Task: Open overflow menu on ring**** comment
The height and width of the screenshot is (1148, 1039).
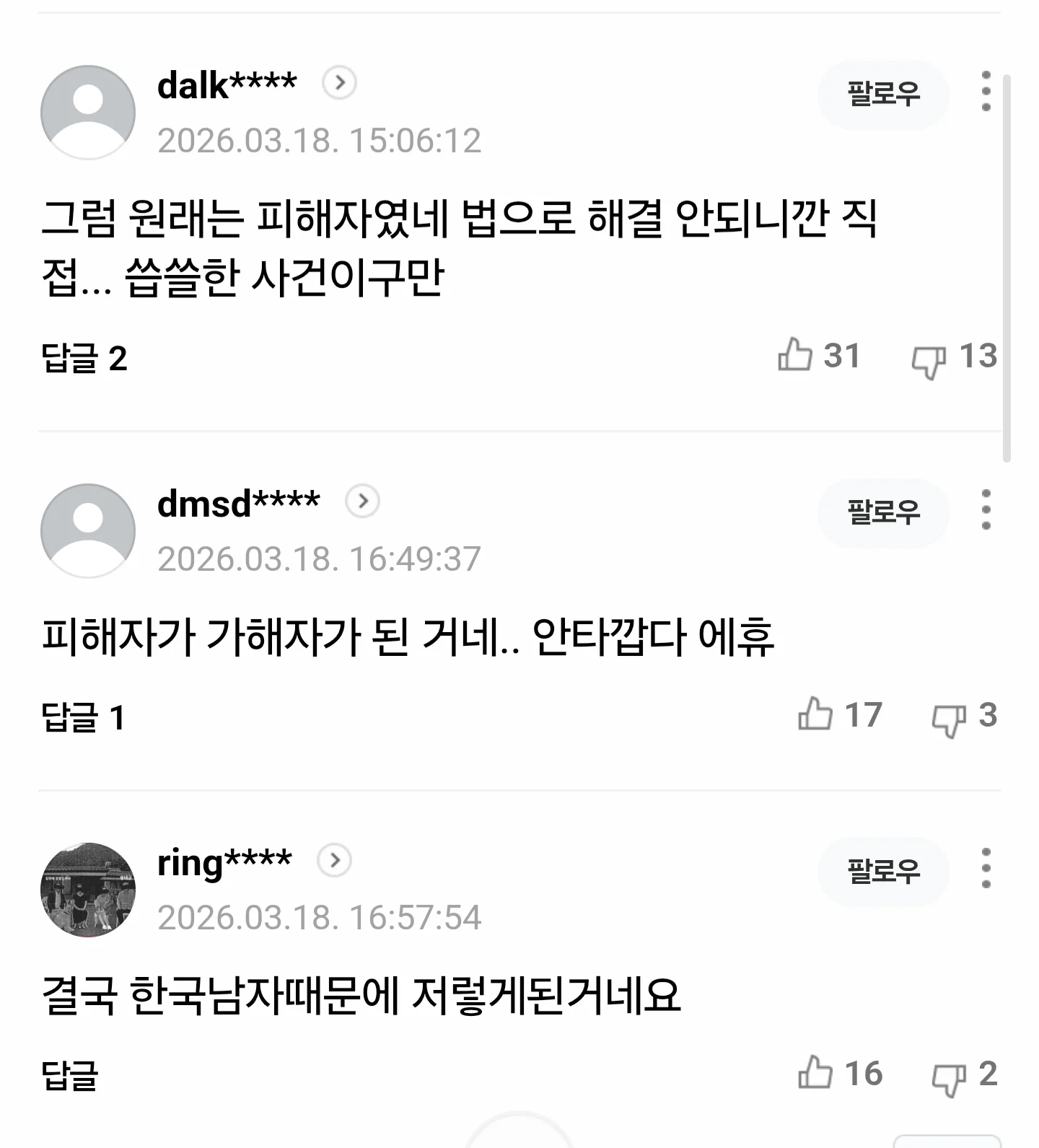Action: (x=986, y=869)
